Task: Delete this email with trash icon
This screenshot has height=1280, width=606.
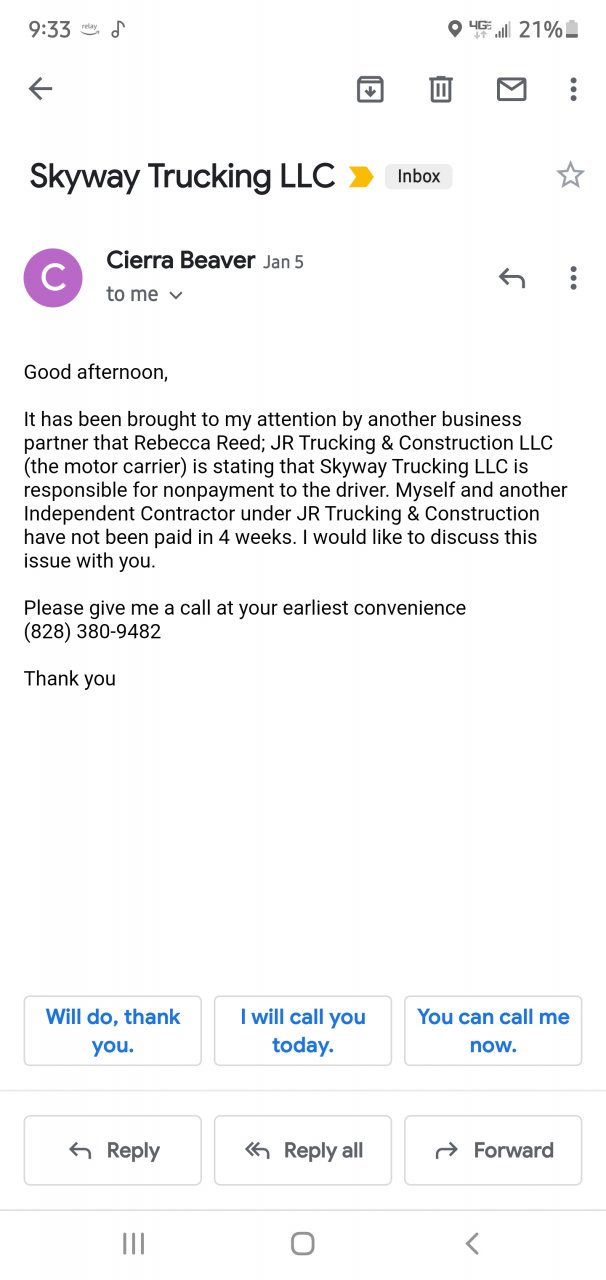Action: tap(441, 89)
